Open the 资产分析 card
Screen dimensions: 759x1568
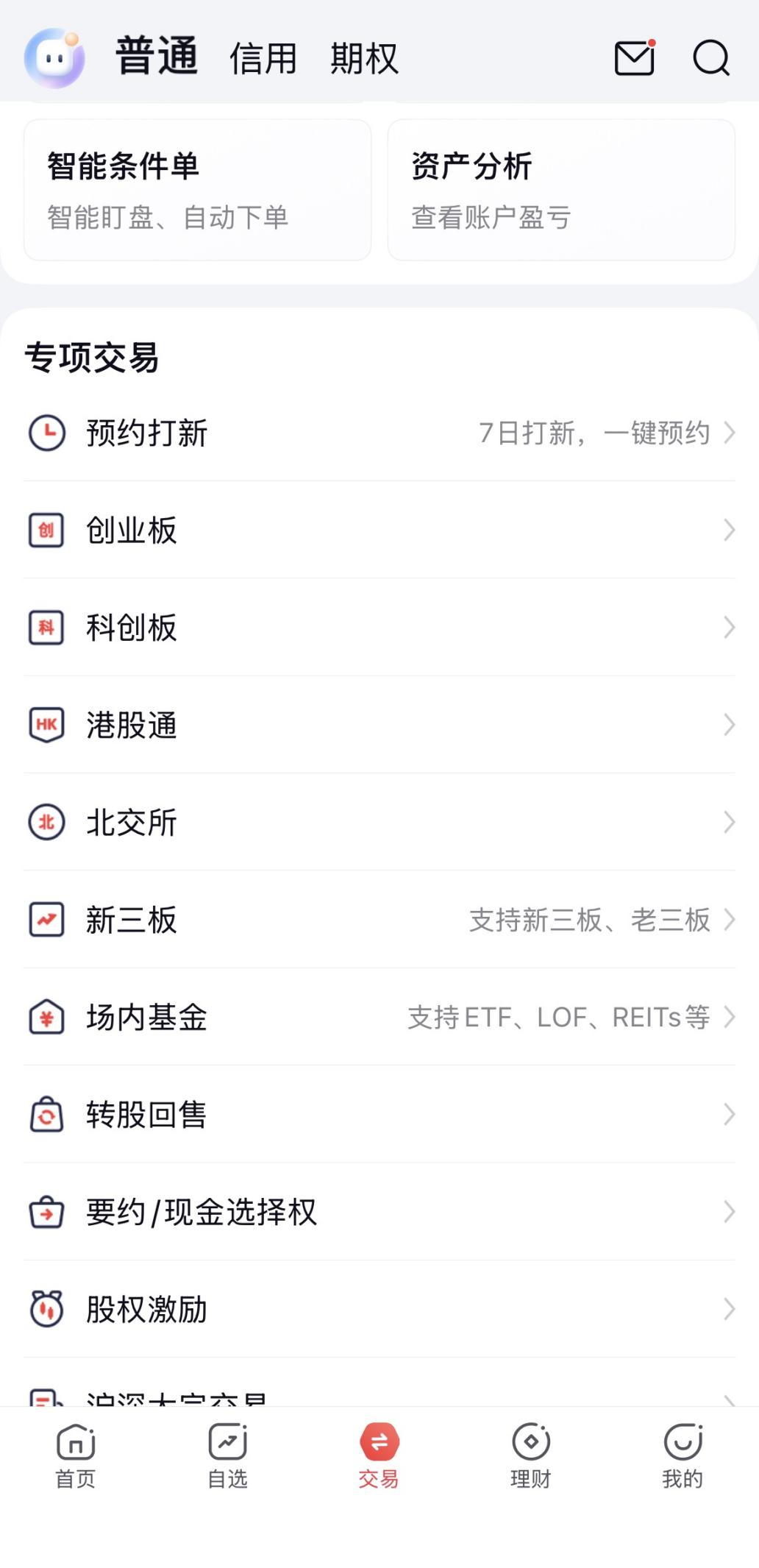click(x=561, y=190)
